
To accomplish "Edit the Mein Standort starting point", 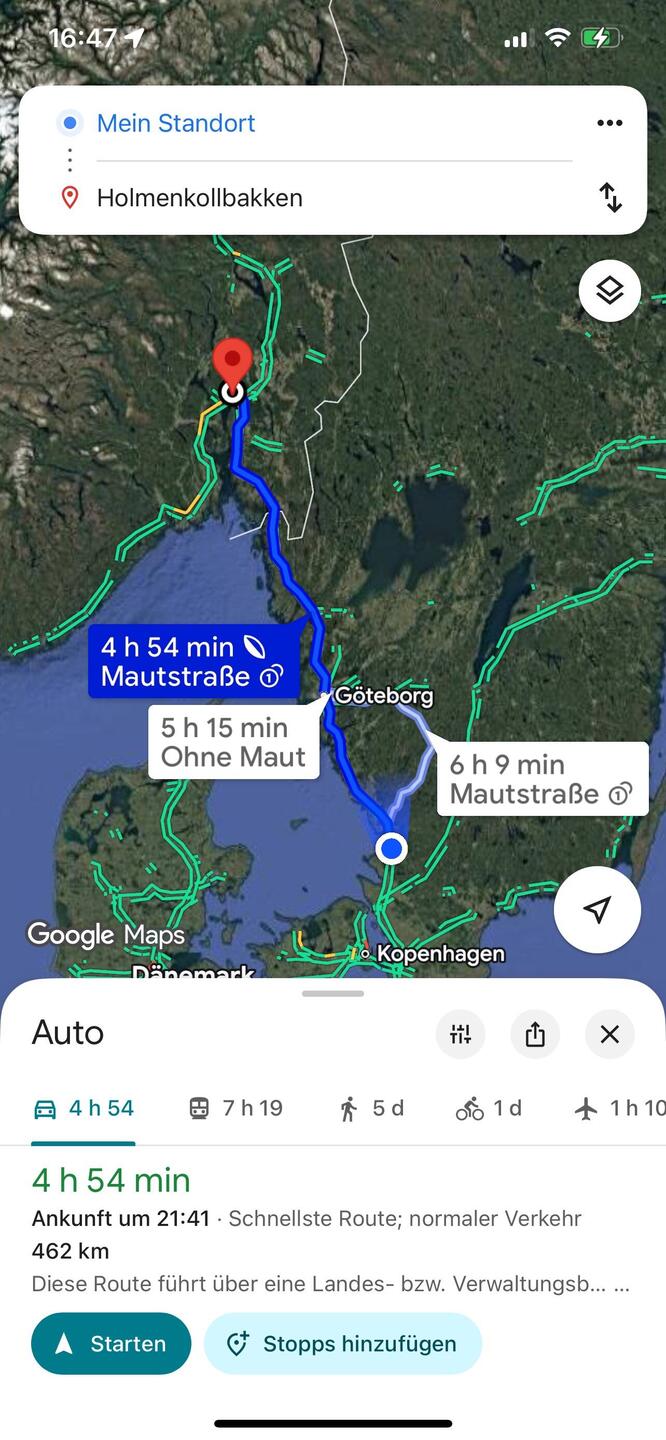I will [176, 123].
